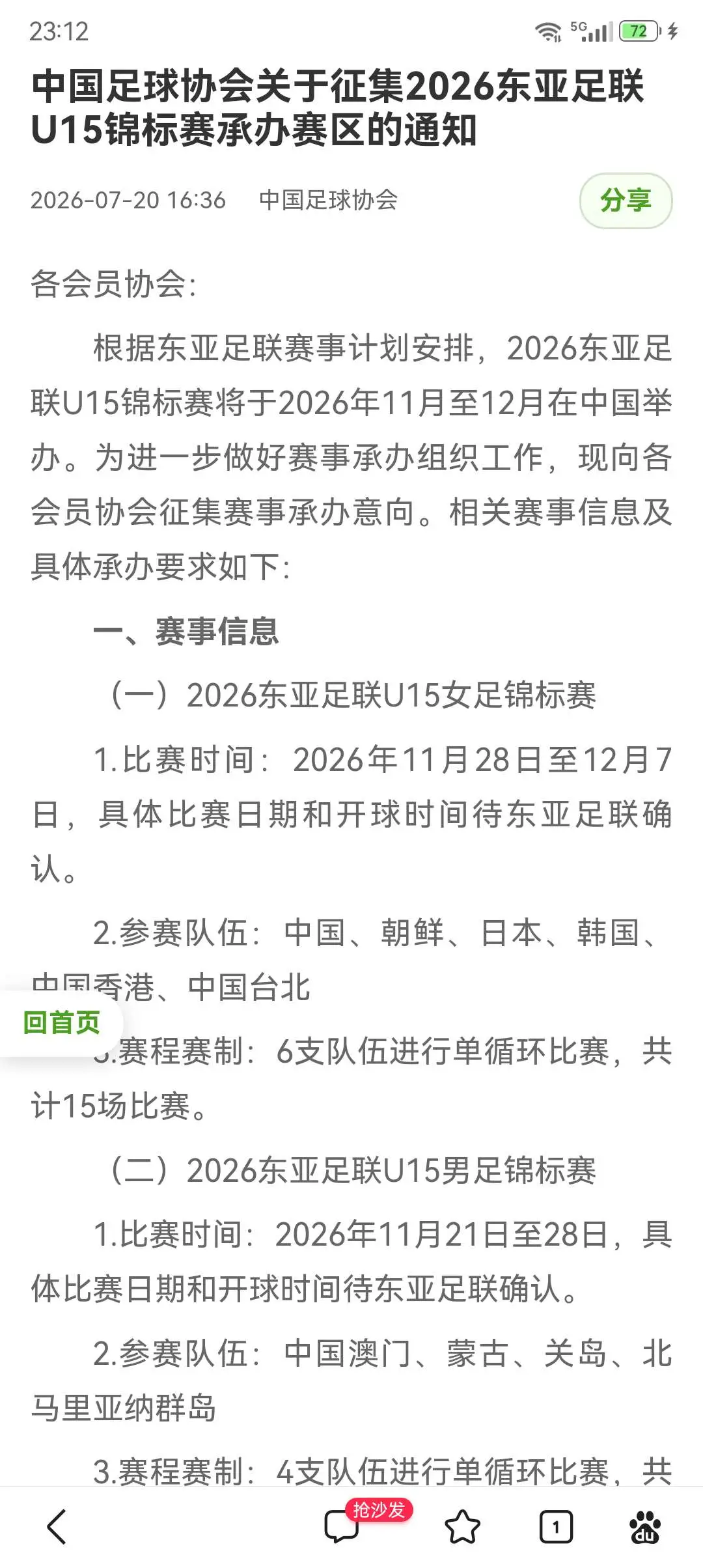Open the tab switcher showing 1
The image size is (703, 1568).
556,1527
